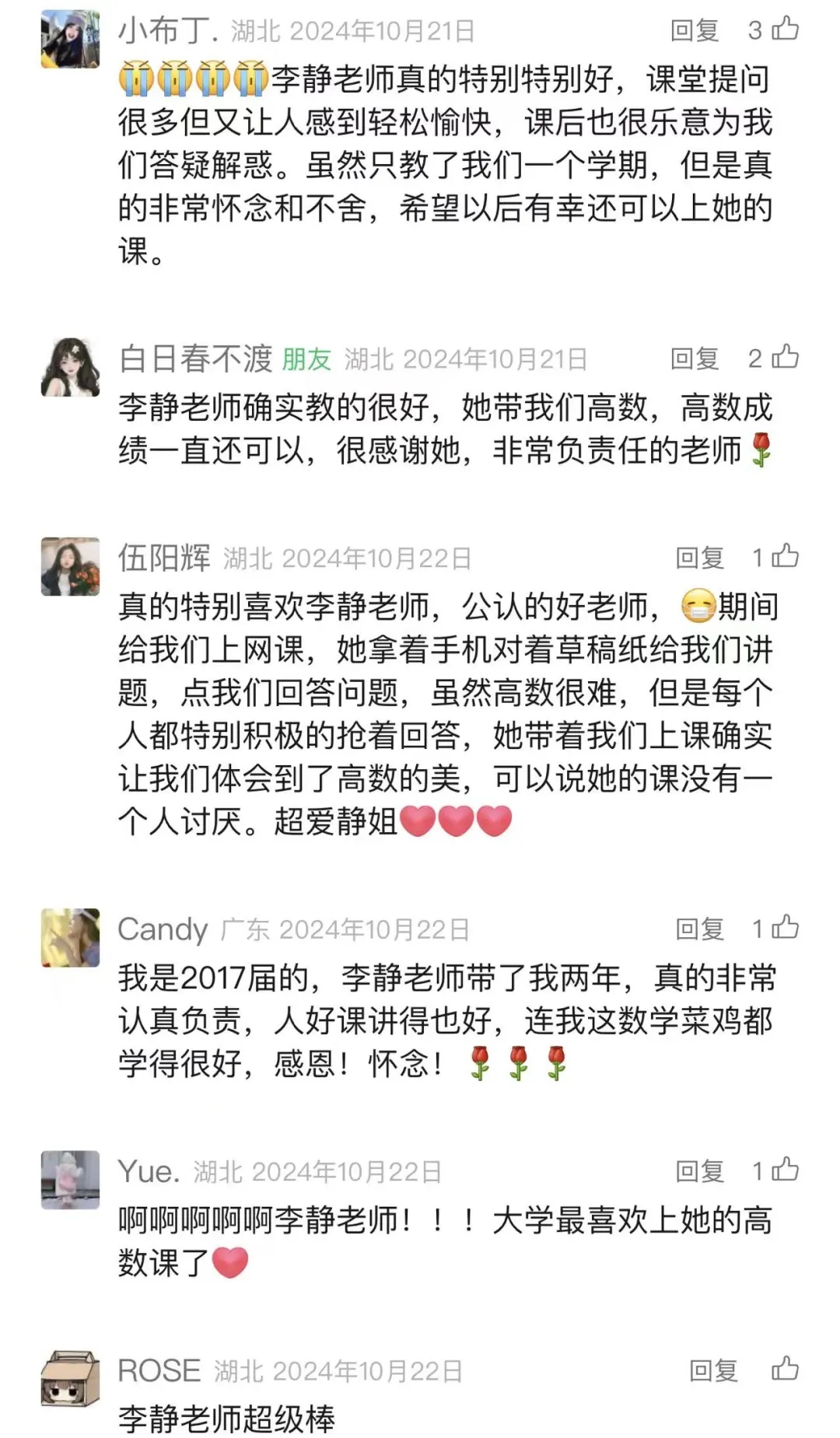Open Yue.'s avatar
840x1438 pixels.
point(70,1180)
